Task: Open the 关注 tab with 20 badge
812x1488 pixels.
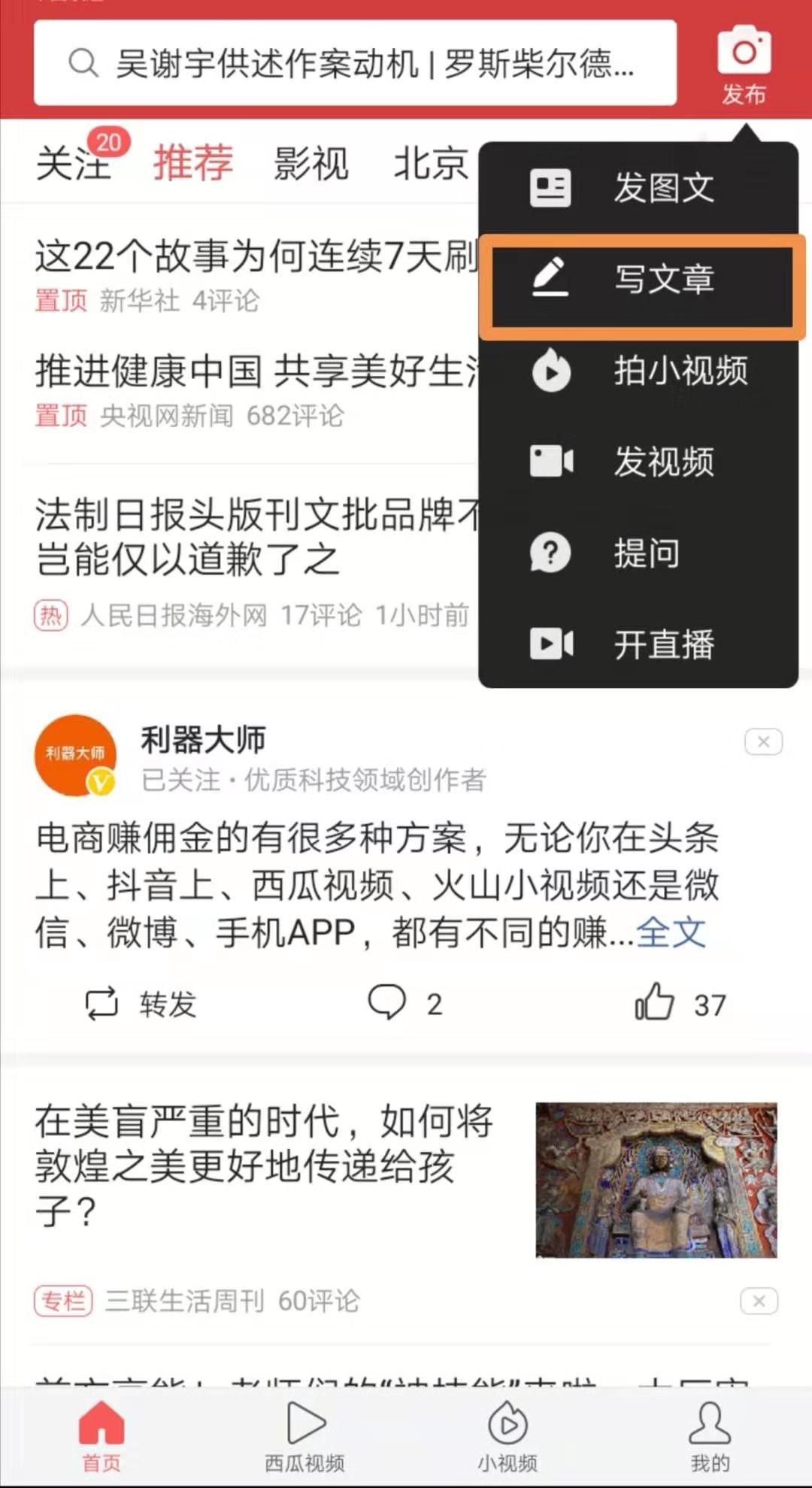Action: point(76,165)
